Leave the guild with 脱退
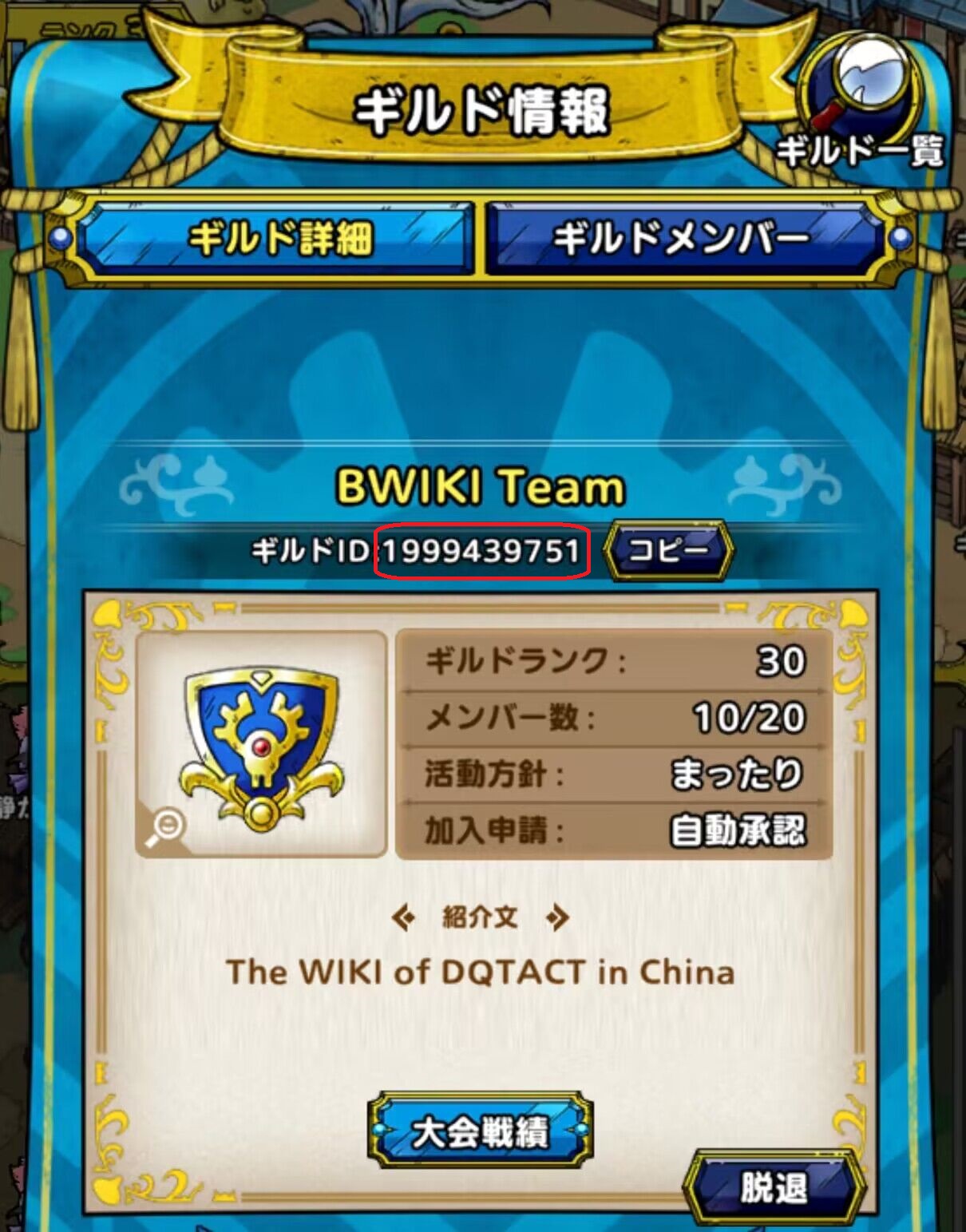Screen dimensions: 966x1232 click(x=773, y=1188)
